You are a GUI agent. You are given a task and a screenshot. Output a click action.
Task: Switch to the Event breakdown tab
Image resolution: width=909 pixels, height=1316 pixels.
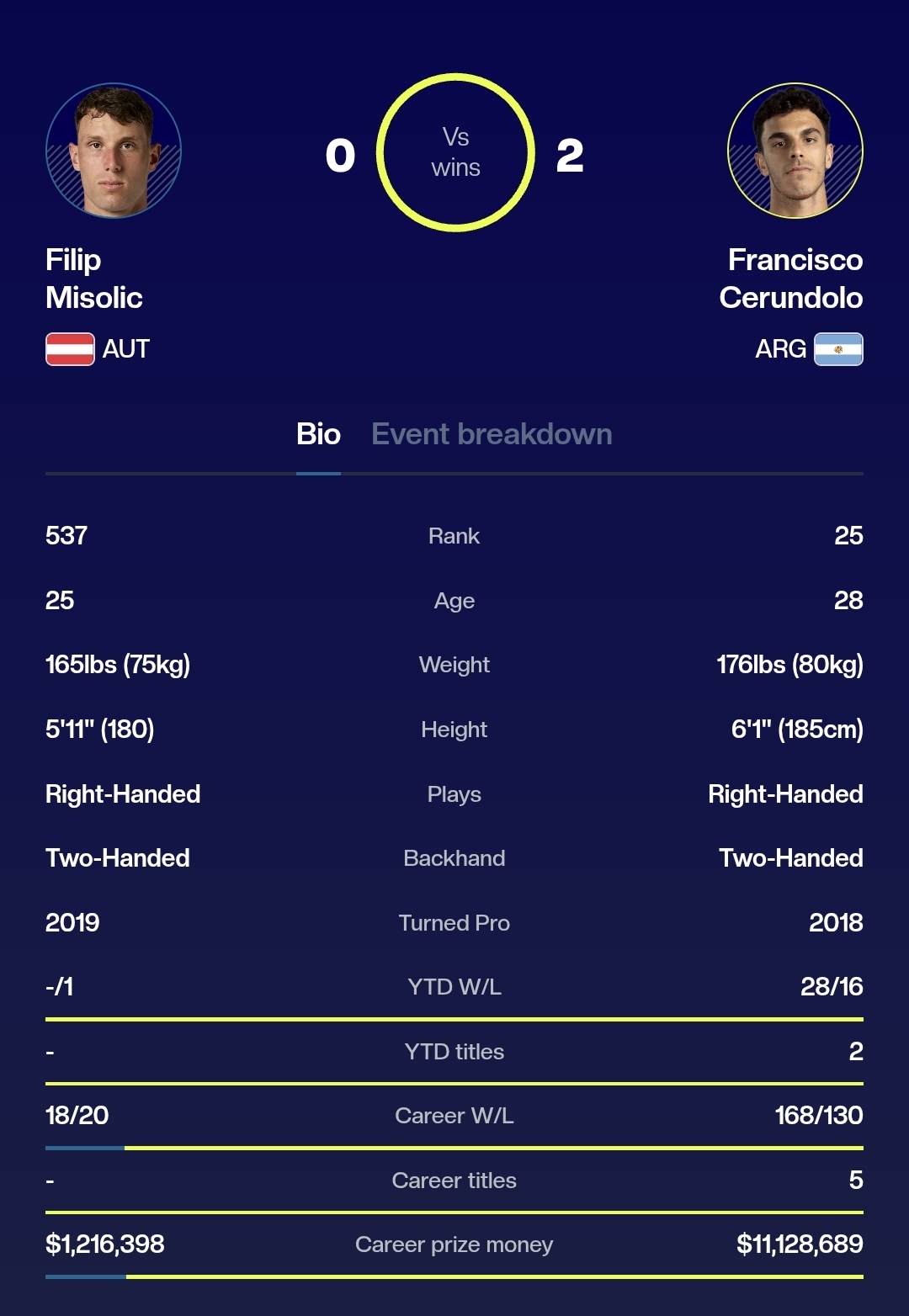click(492, 434)
